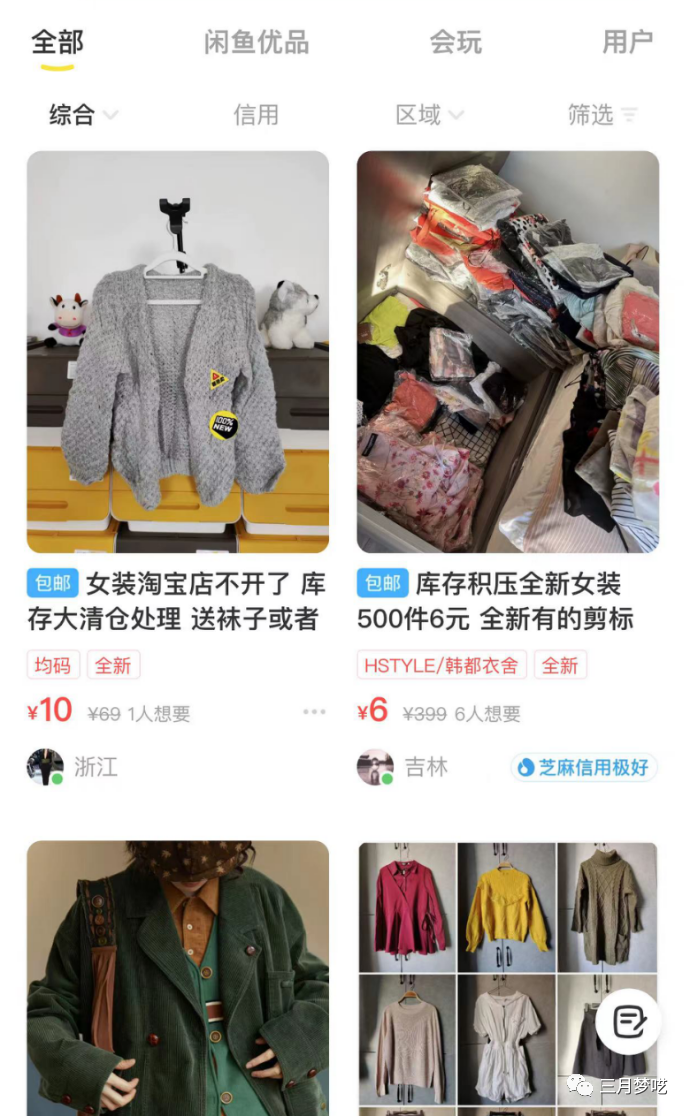Switch to the 用户 tab
Image resolution: width=690 pixels, height=1117 pixels.
click(x=627, y=42)
